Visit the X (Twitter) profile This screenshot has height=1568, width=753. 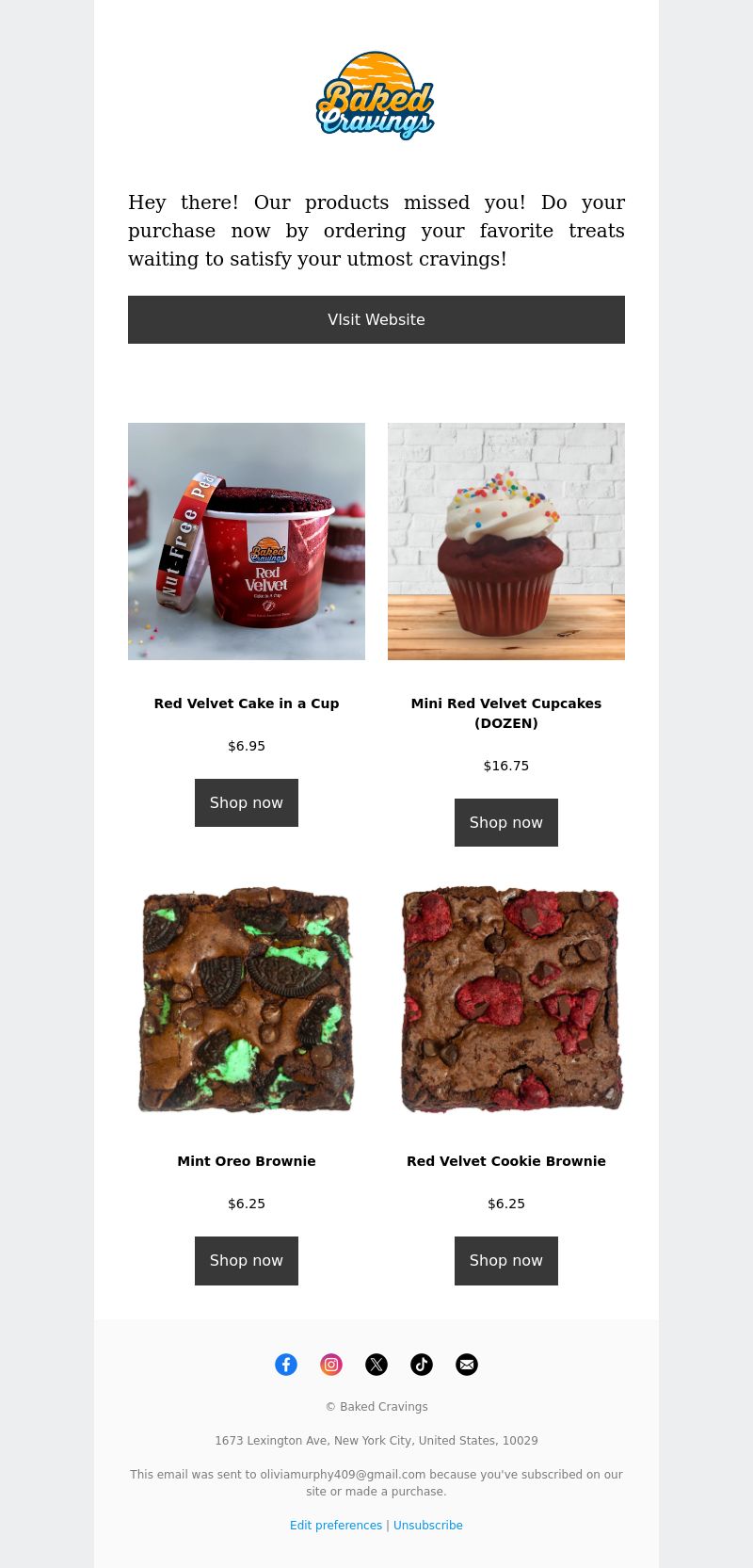(376, 1365)
